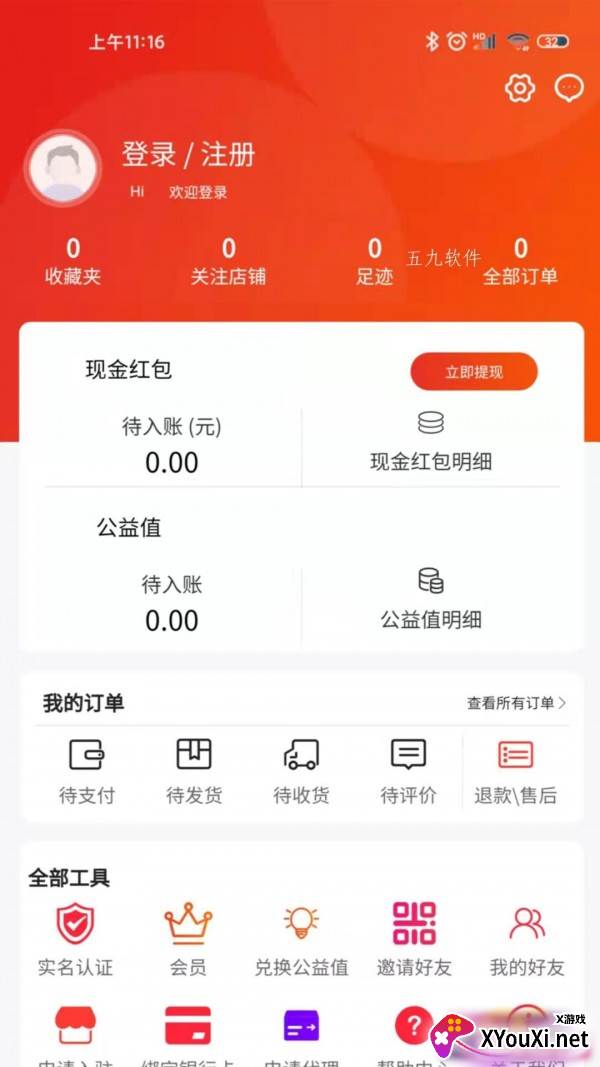Image resolution: width=600 pixels, height=1067 pixels.
Task: Open 收藏夹 favorites
Action: (x=73, y=262)
